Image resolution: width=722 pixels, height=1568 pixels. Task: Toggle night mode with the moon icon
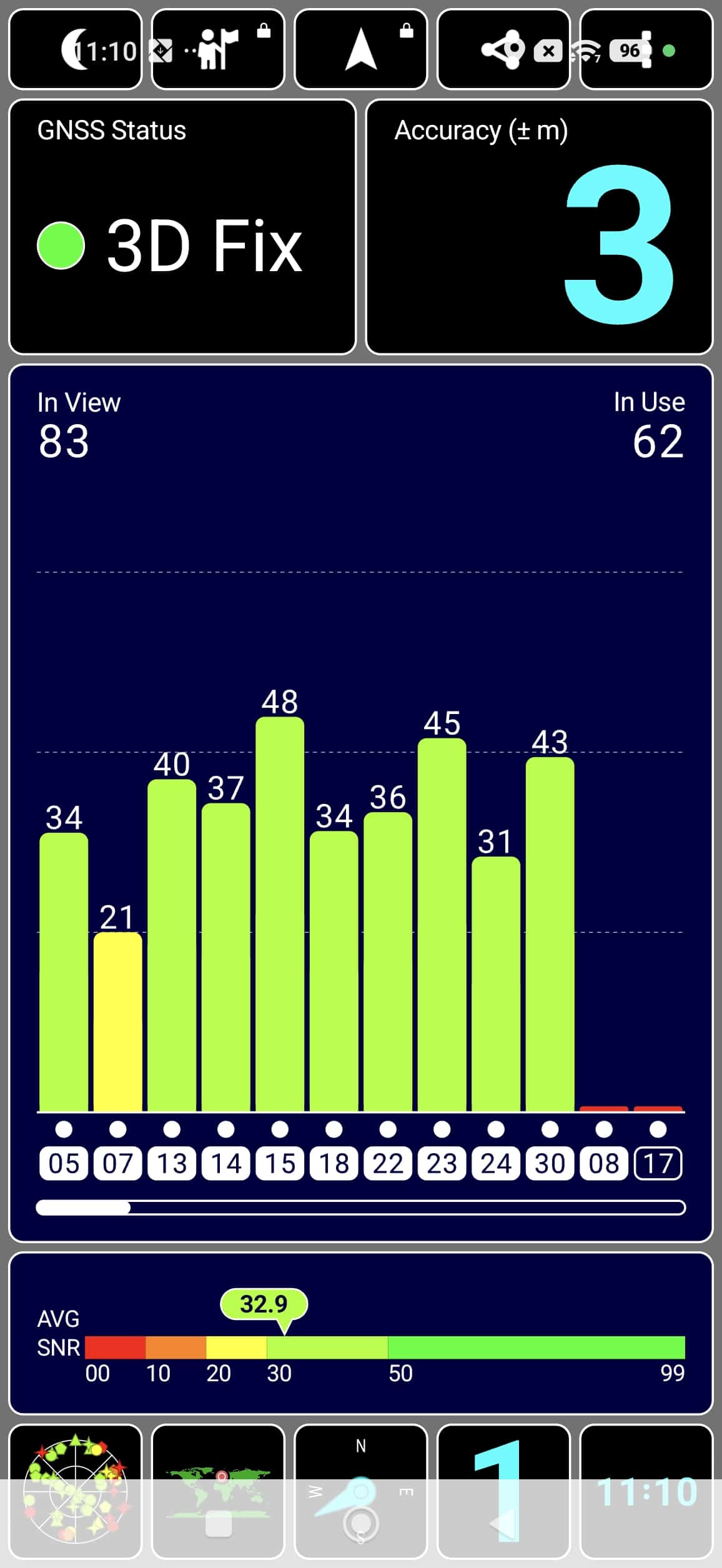(x=74, y=50)
